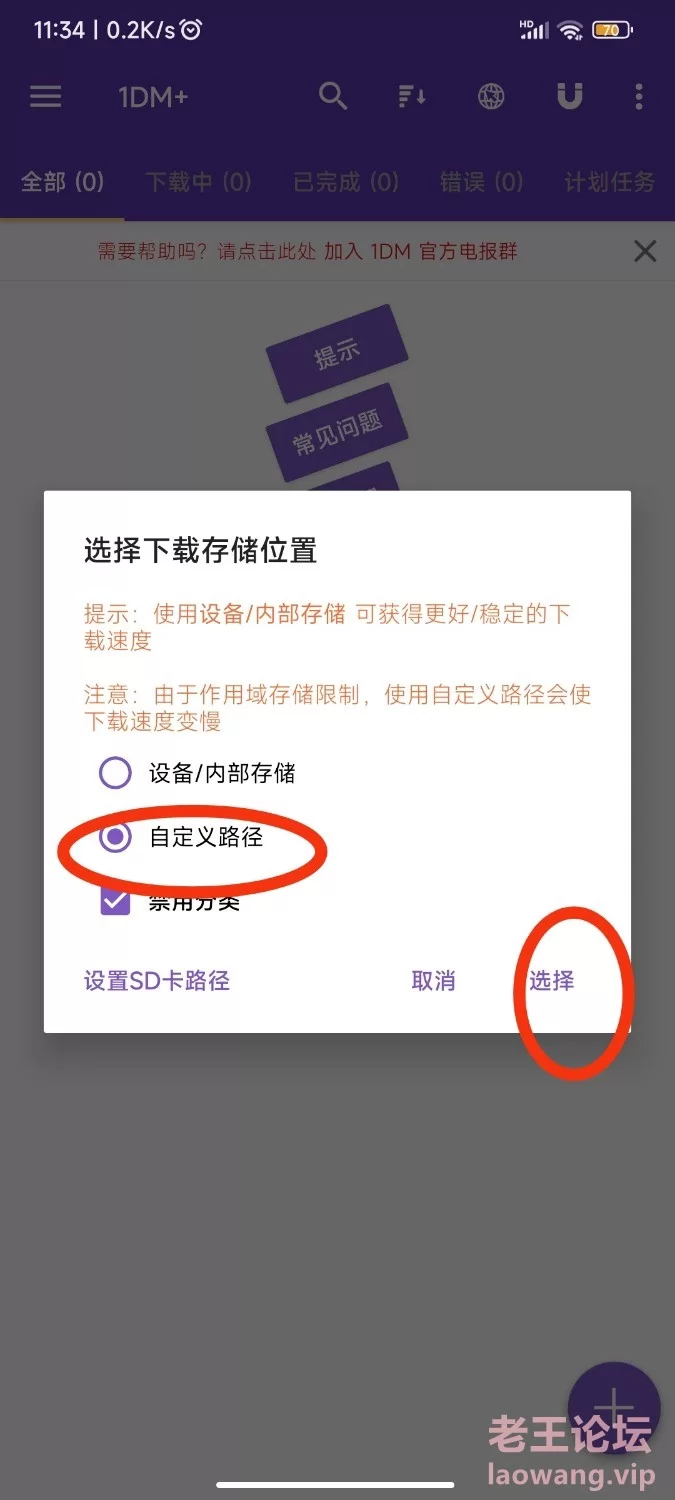
Task: Open the three-dot overflow menu
Action: (639, 97)
